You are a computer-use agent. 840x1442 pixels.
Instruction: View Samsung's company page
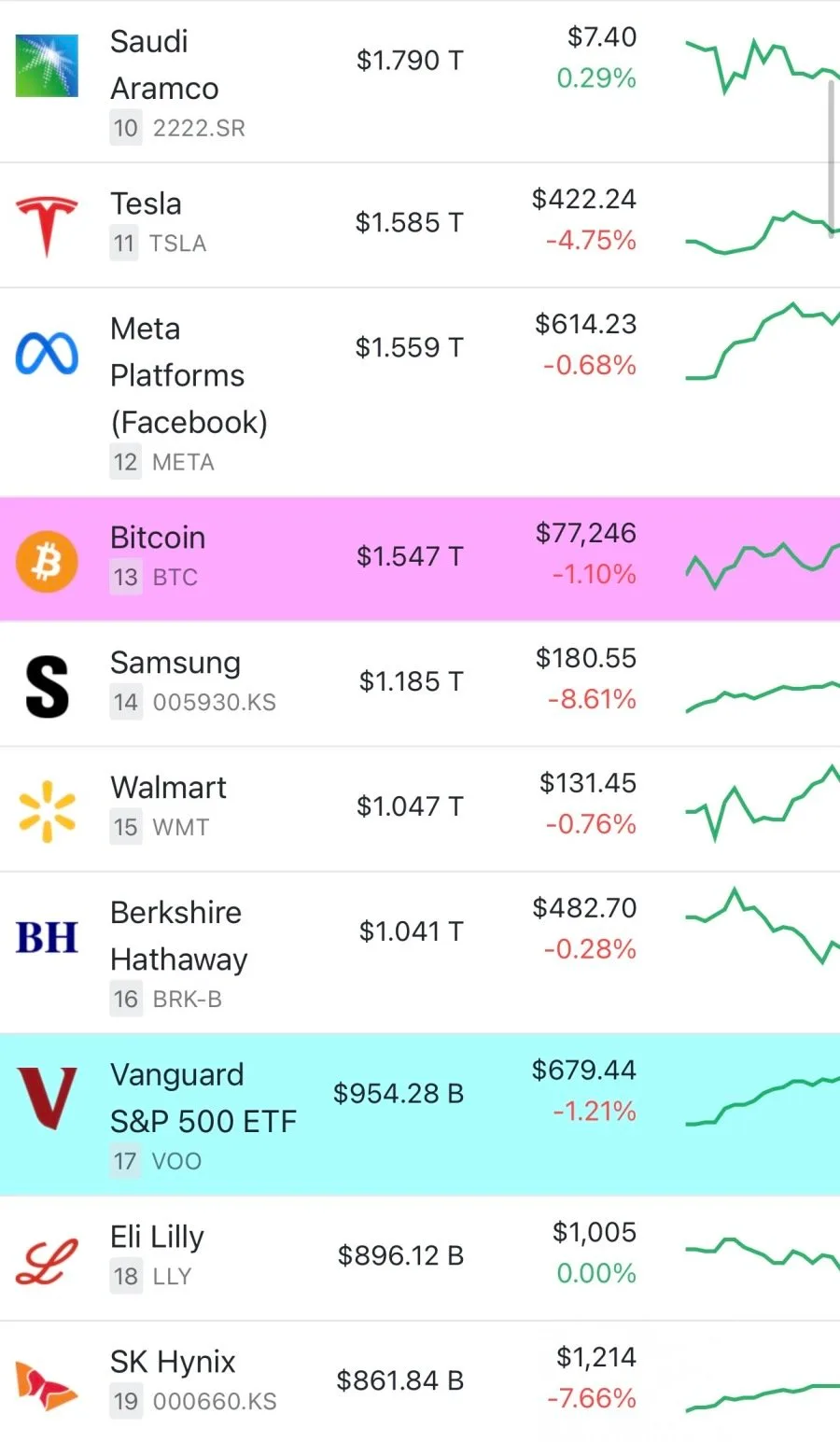(x=420, y=684)
